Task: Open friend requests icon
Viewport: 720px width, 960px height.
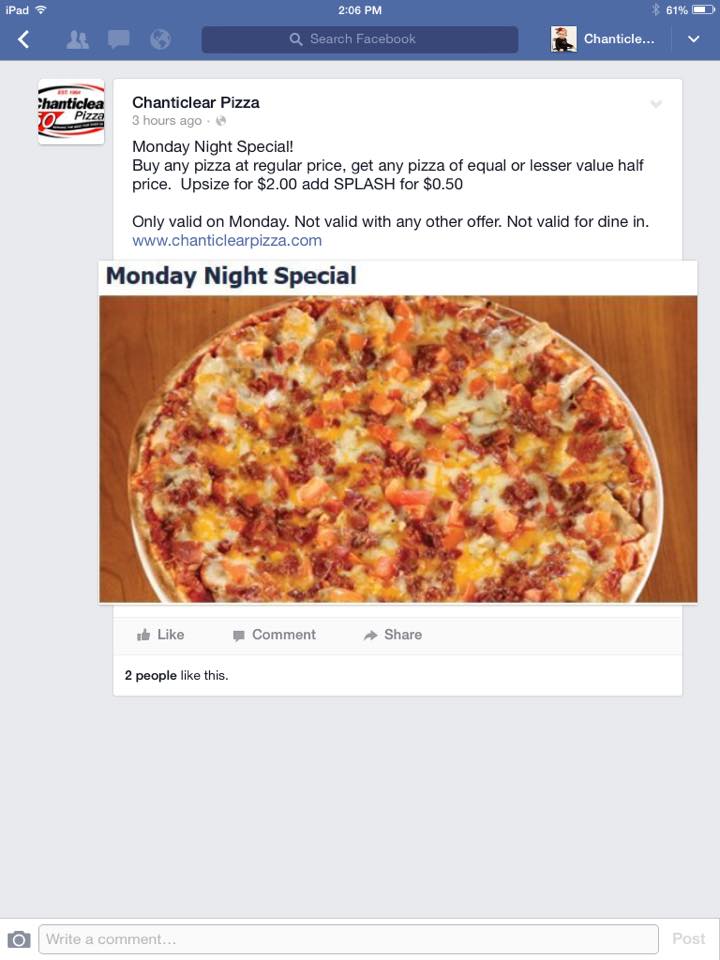Action: click(77, 39)
